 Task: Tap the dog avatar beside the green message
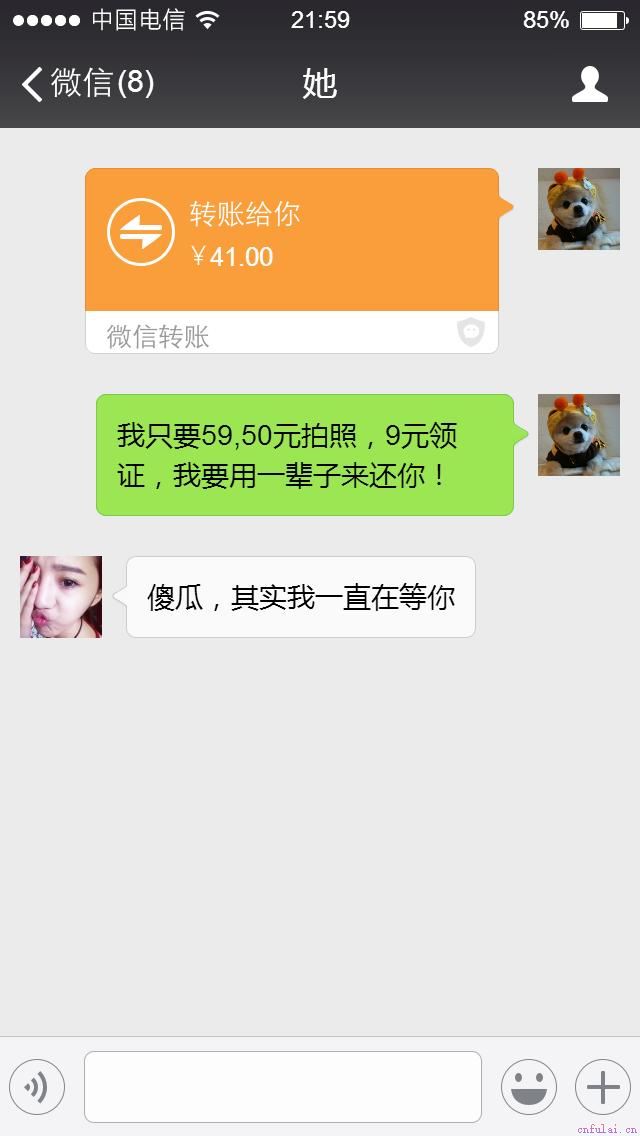(x=578, y=435)
